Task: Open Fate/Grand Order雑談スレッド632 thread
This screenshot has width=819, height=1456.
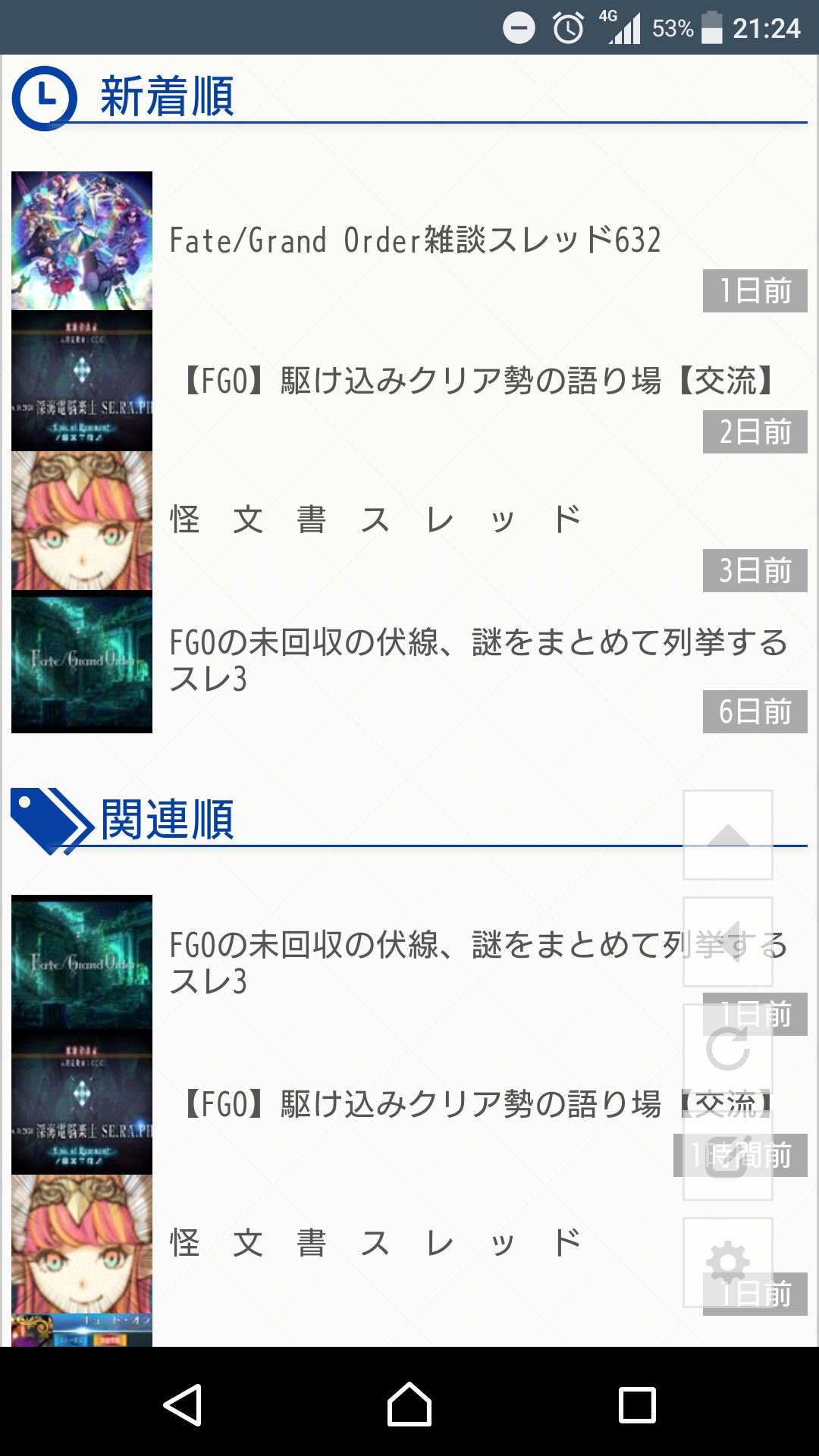Action: [415, 241]
